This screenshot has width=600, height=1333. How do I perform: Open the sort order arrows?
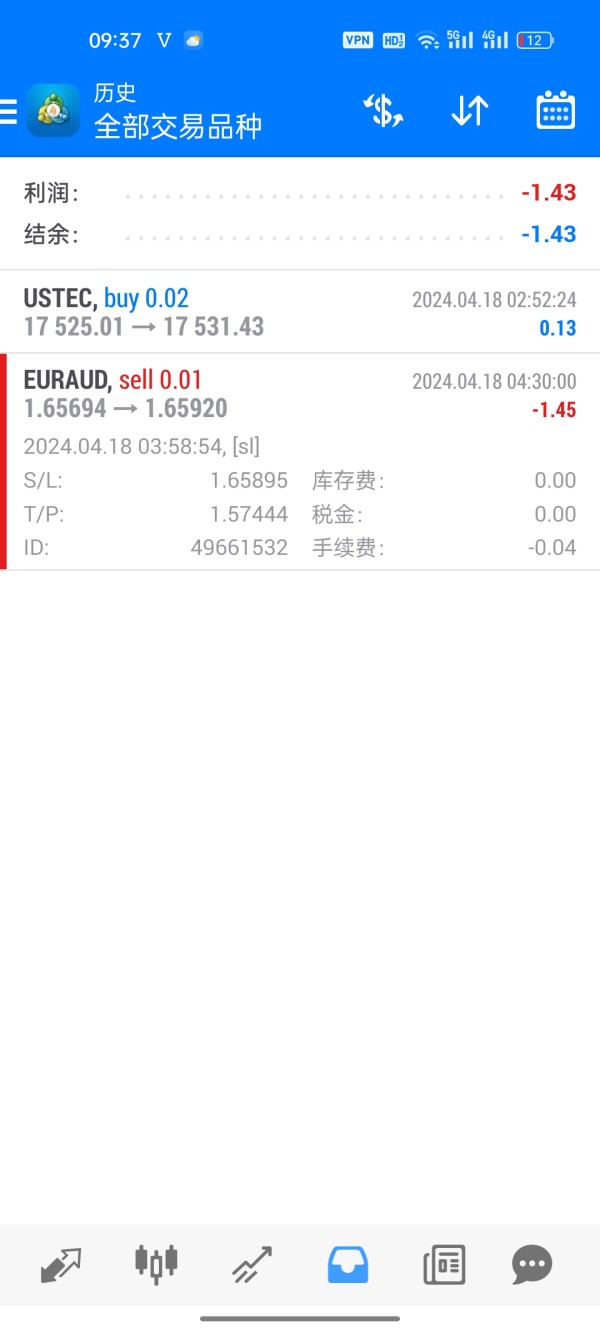click(x=469, y=111)
